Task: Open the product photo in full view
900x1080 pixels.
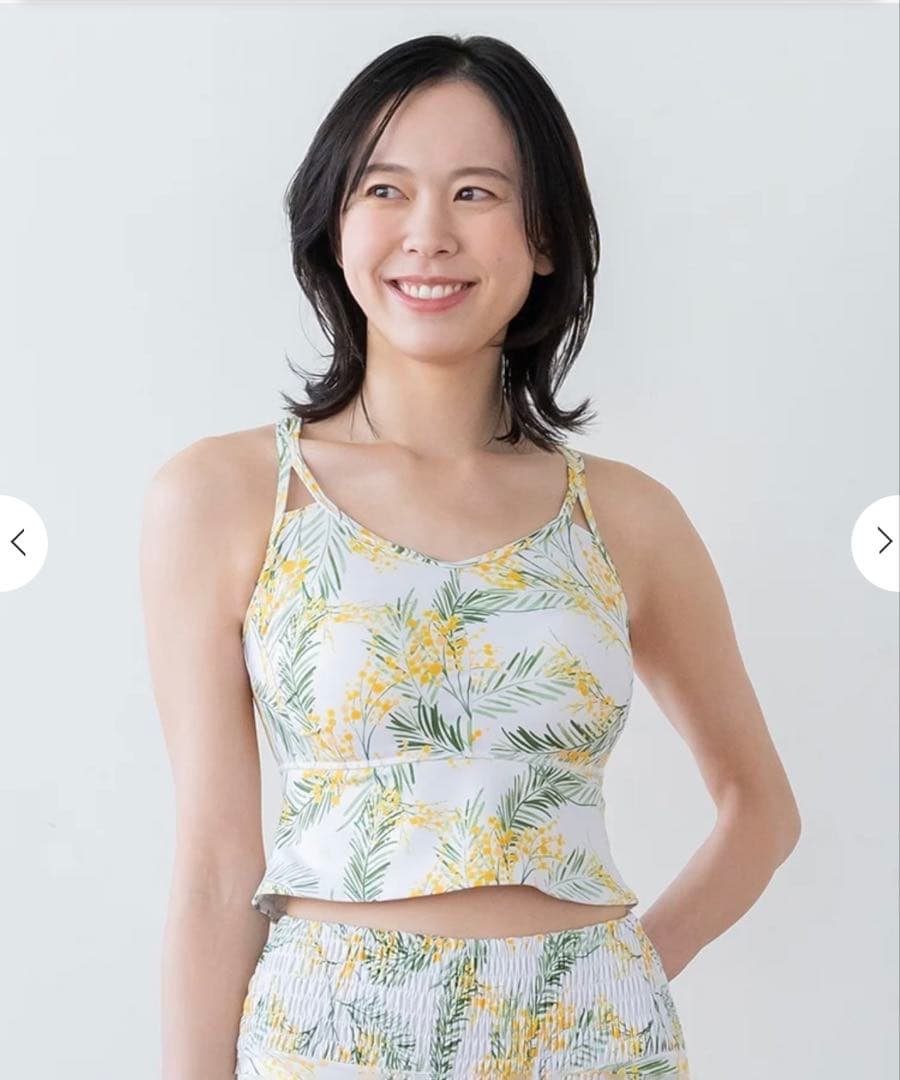Action: coord(450,600)
